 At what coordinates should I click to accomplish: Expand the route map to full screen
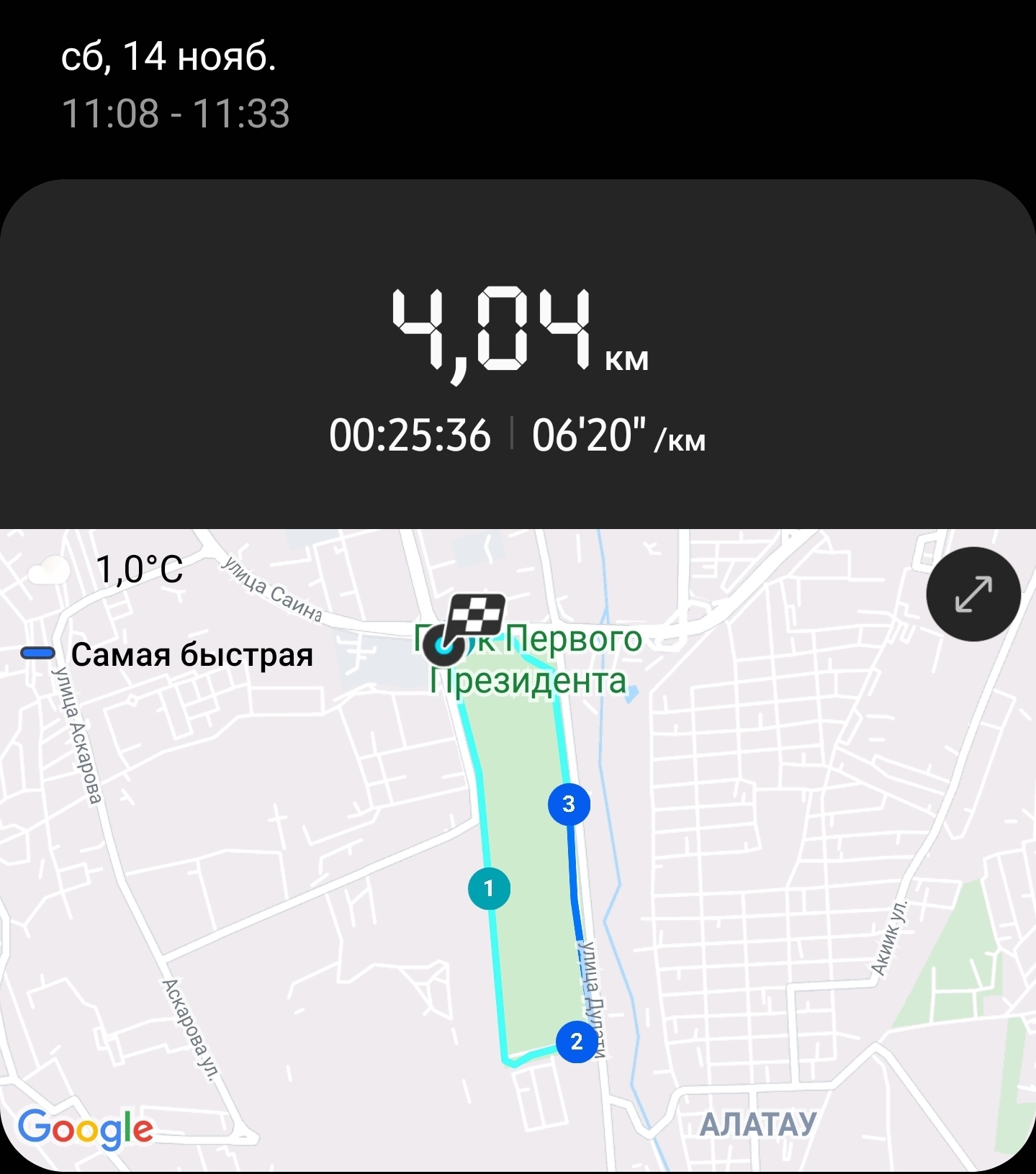973,594
